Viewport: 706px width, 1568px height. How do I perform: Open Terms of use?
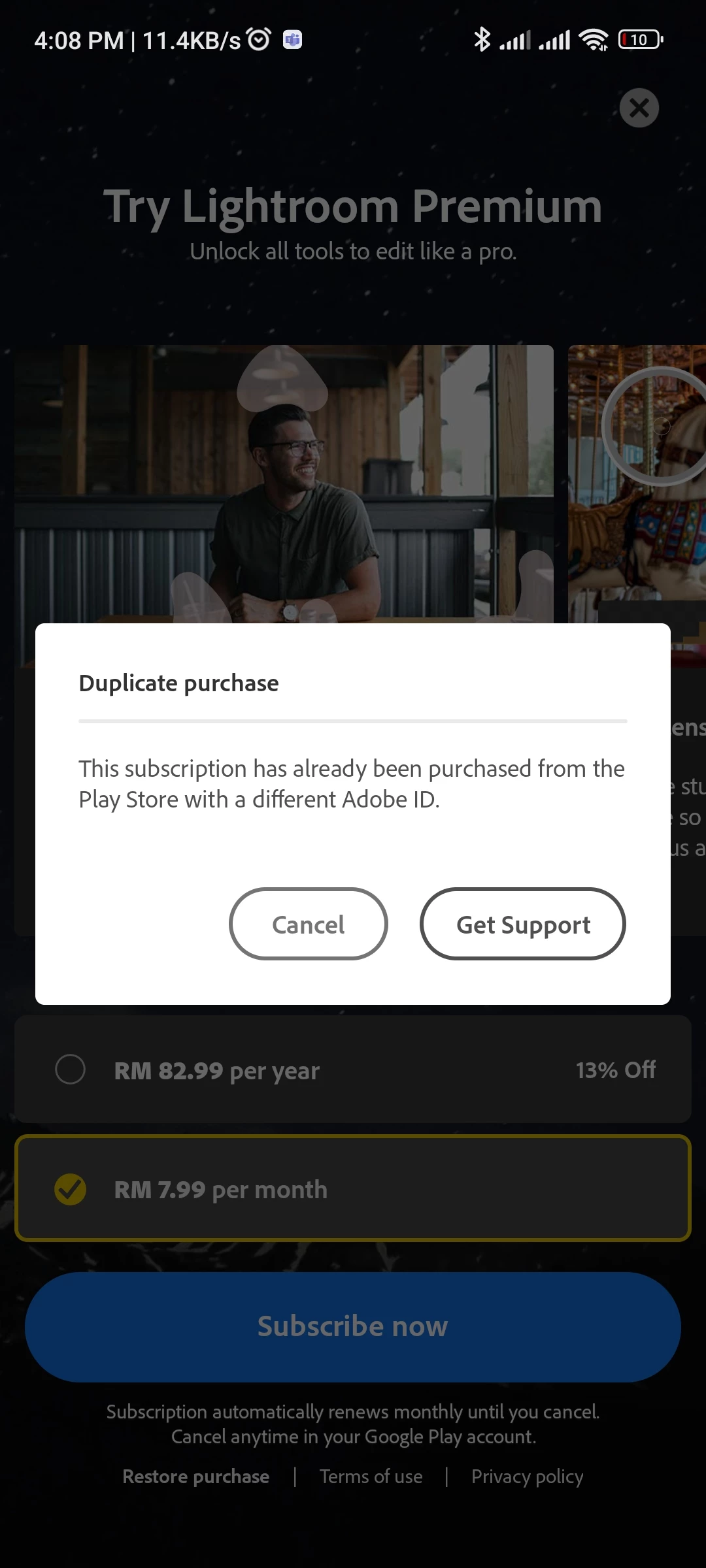[x=371, y=1477]
